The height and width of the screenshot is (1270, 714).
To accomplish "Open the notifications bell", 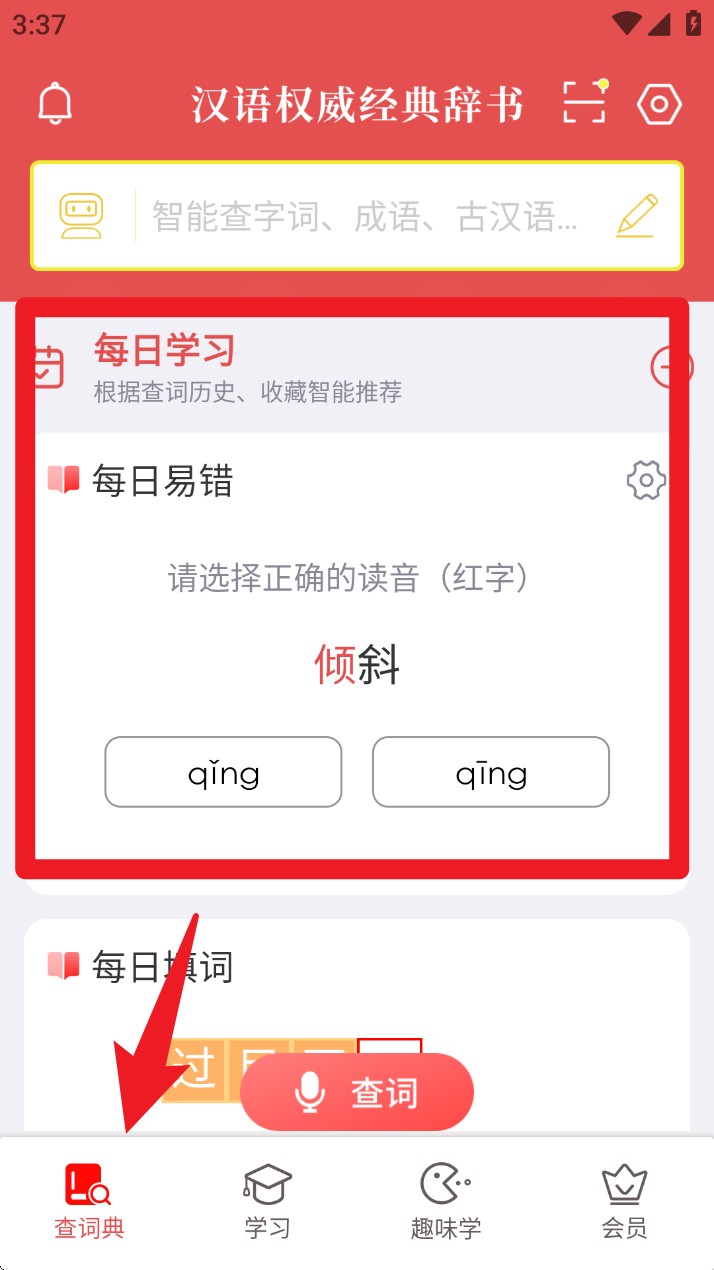I will [56, 104].
